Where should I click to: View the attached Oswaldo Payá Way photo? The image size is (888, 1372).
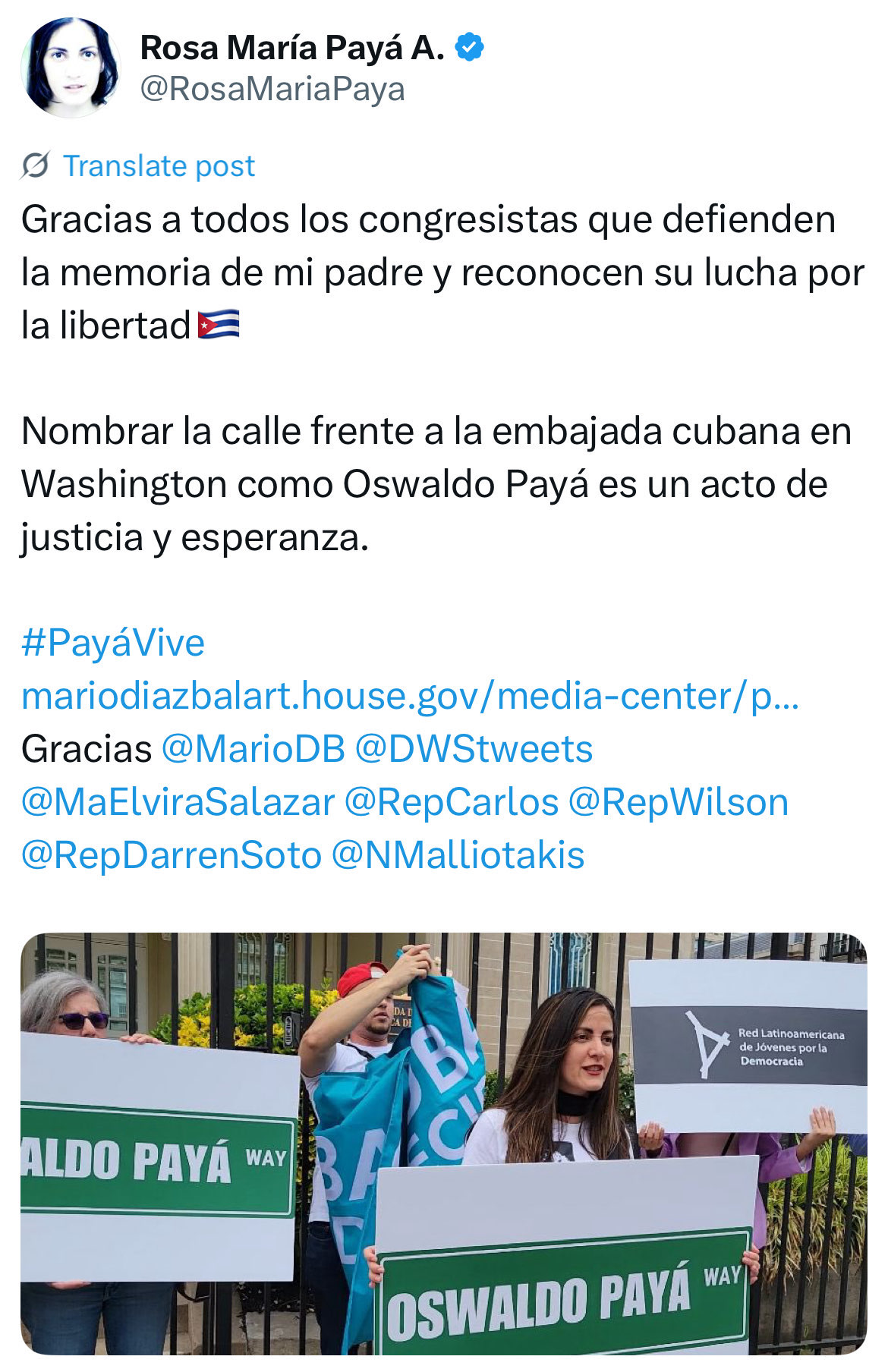tap(443, 1142)
